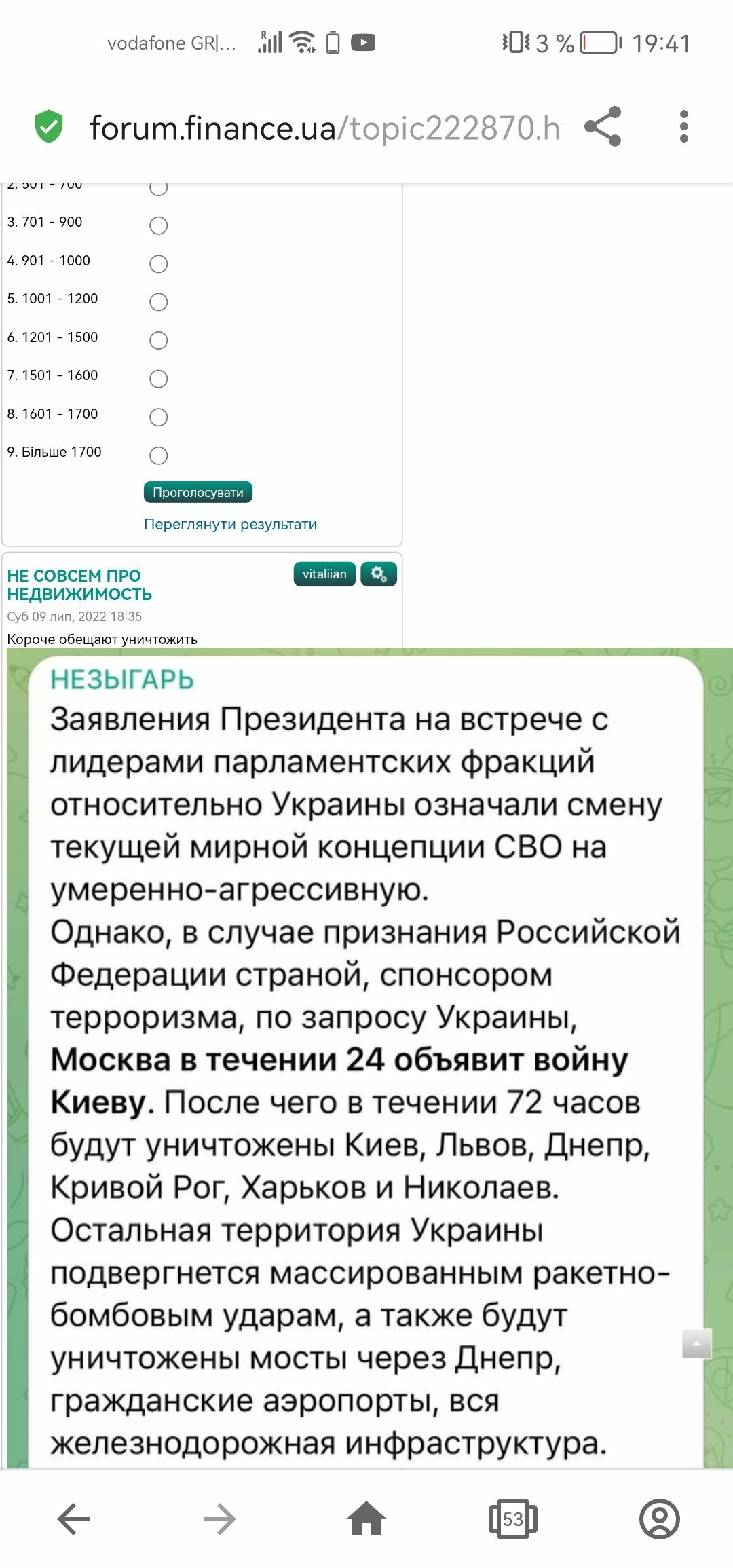
Task: Open the browser overflow menu
Action: (x=683, y=127)
